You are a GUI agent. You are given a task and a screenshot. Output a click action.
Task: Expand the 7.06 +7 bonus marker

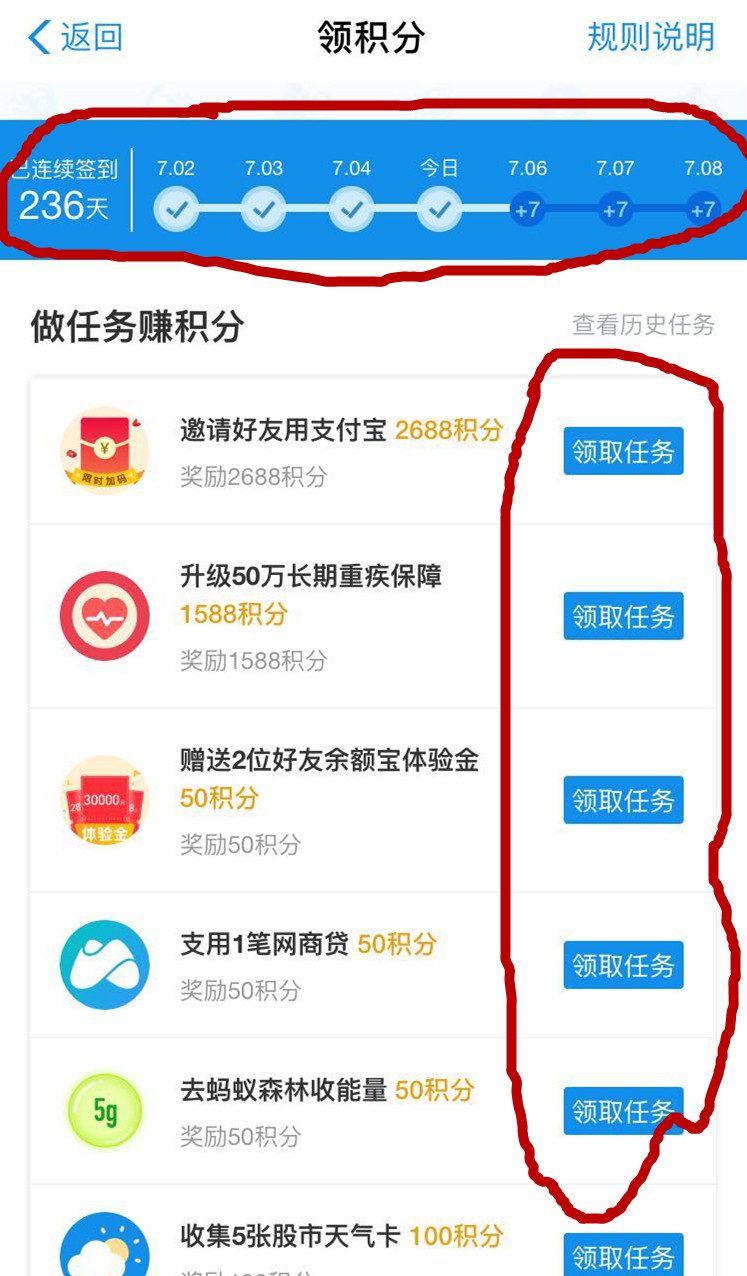click(x=526, y=210)
